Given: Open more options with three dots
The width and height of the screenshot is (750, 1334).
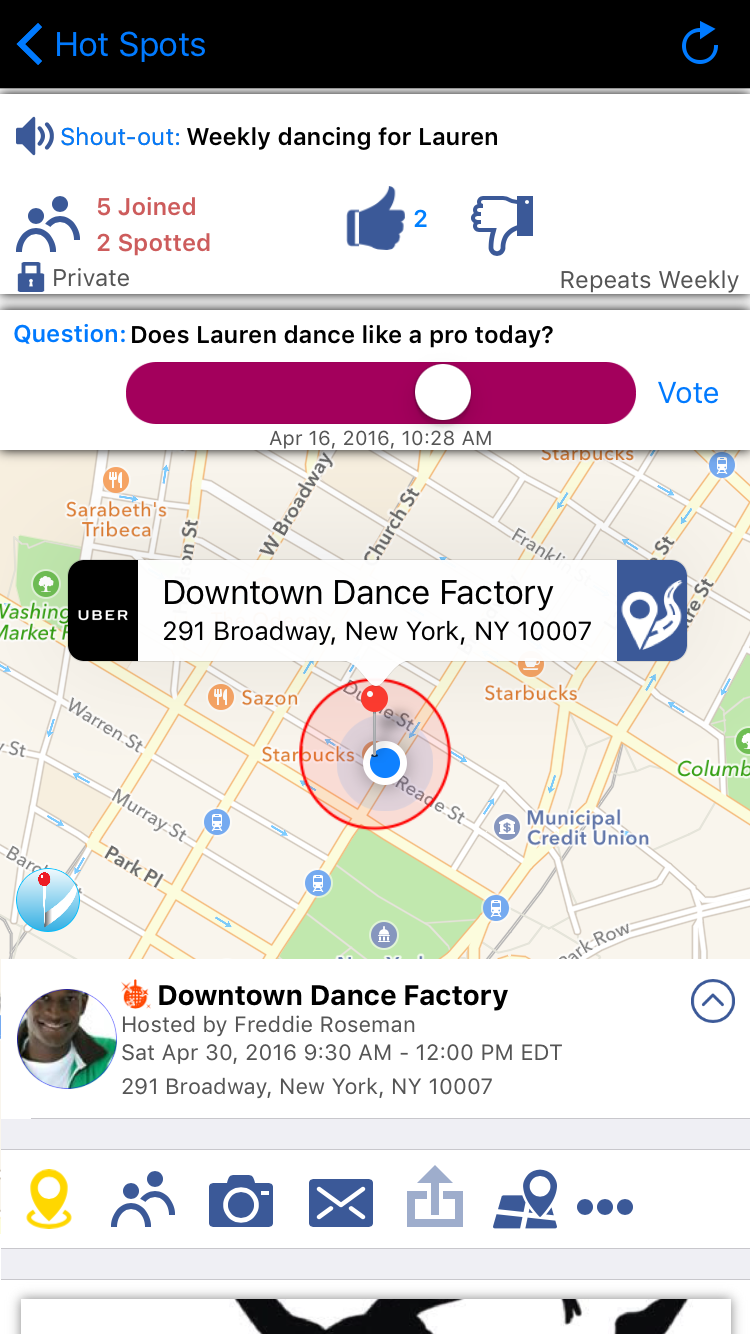Looking at the screenshot, I should (605, 1207).
